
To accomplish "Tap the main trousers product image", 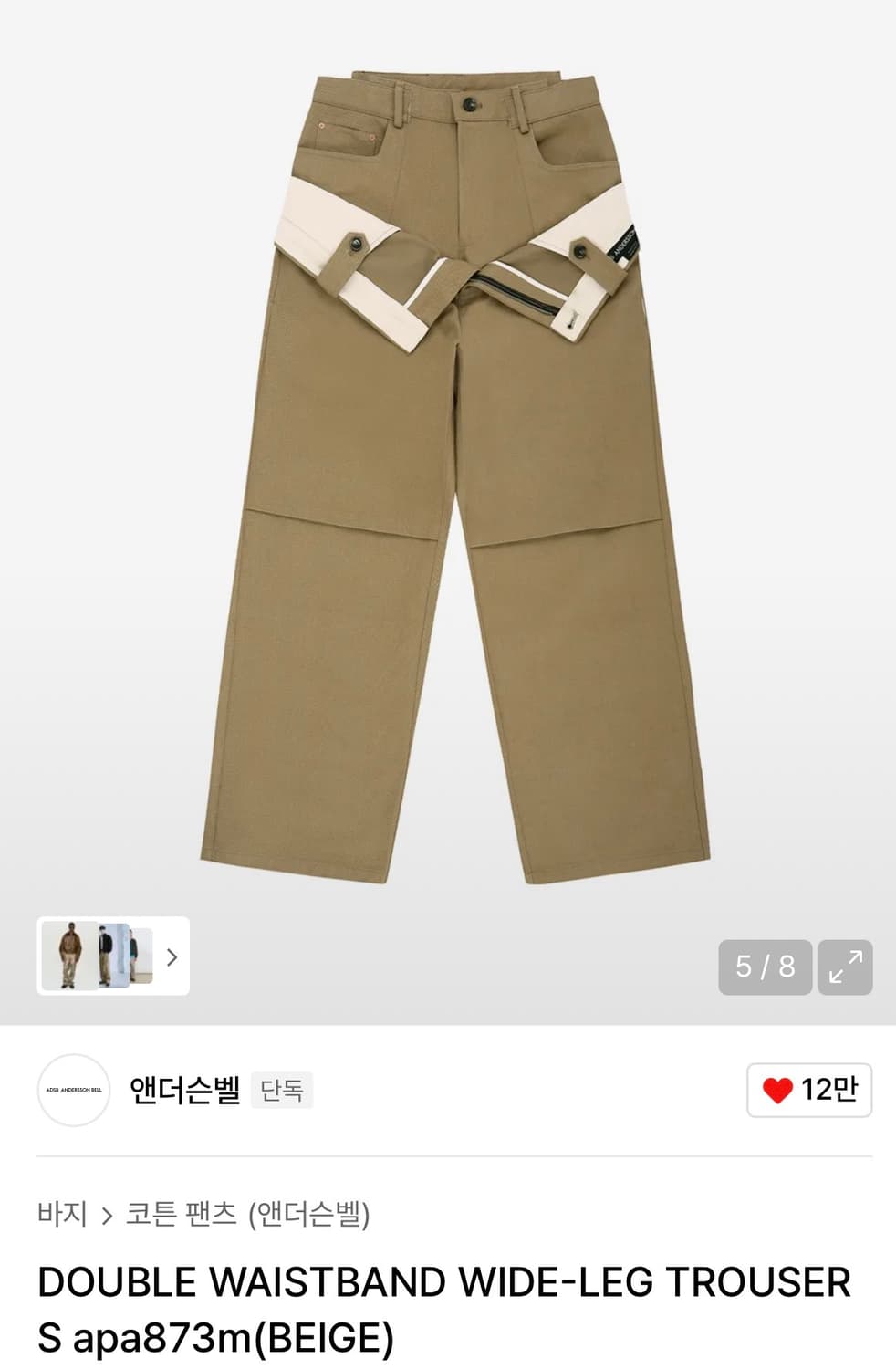I will (448, 475).
